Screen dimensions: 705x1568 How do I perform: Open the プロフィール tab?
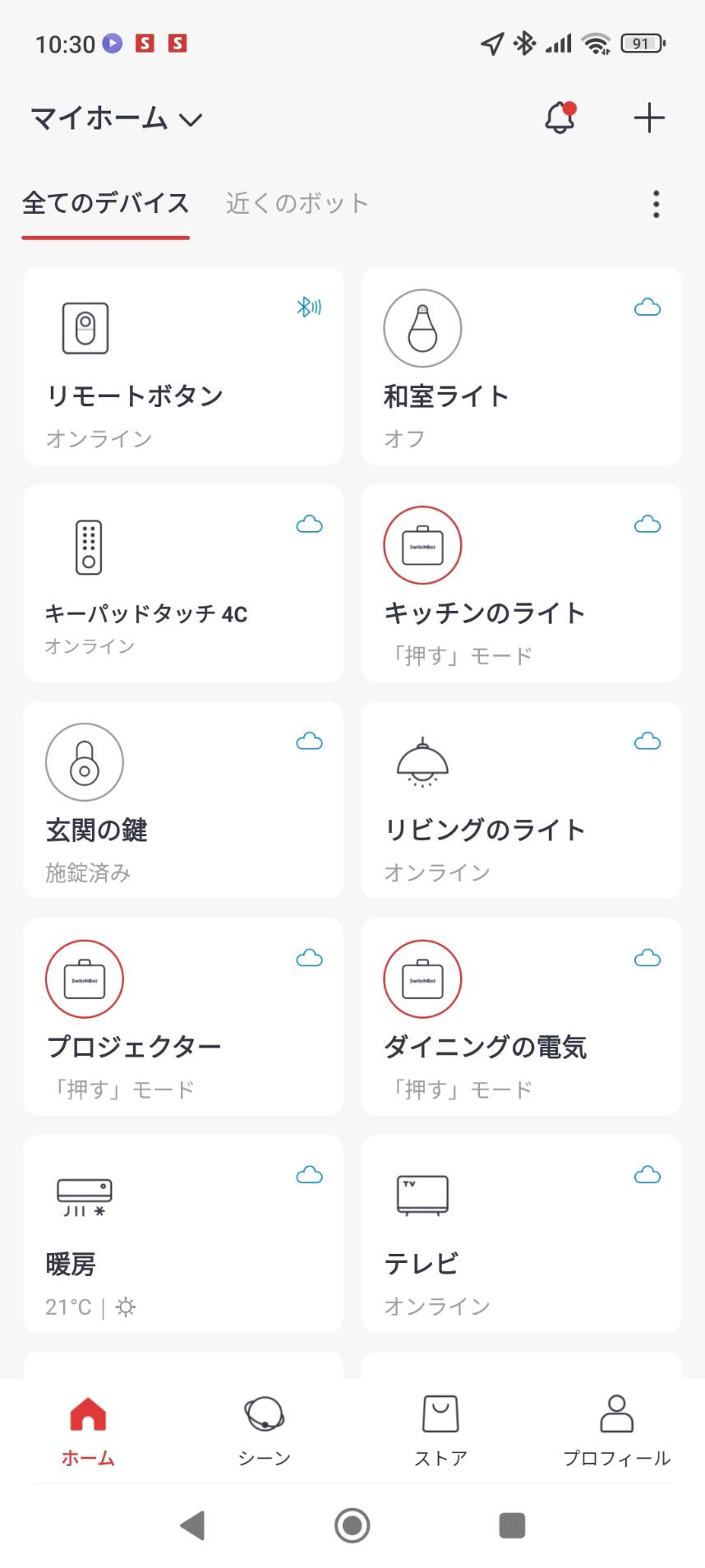coord(616,1431)
